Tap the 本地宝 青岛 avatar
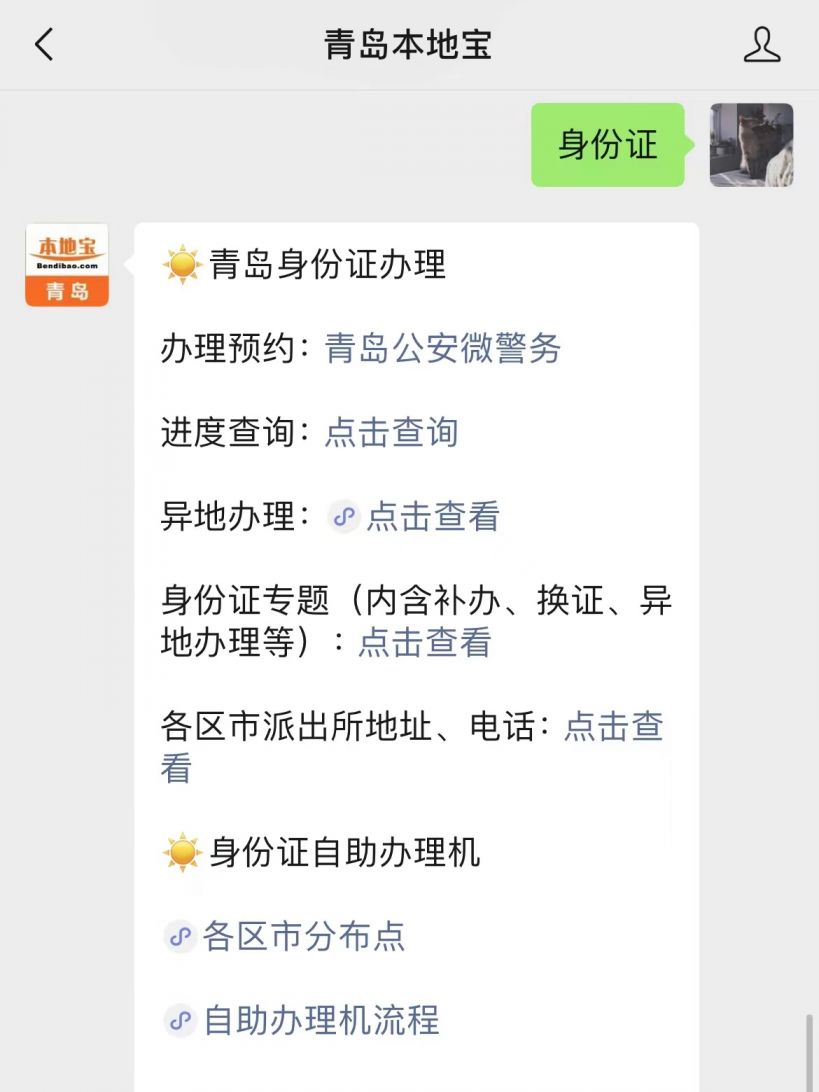The width and height of the screenshot is (819, 1092). coord(67,265)
